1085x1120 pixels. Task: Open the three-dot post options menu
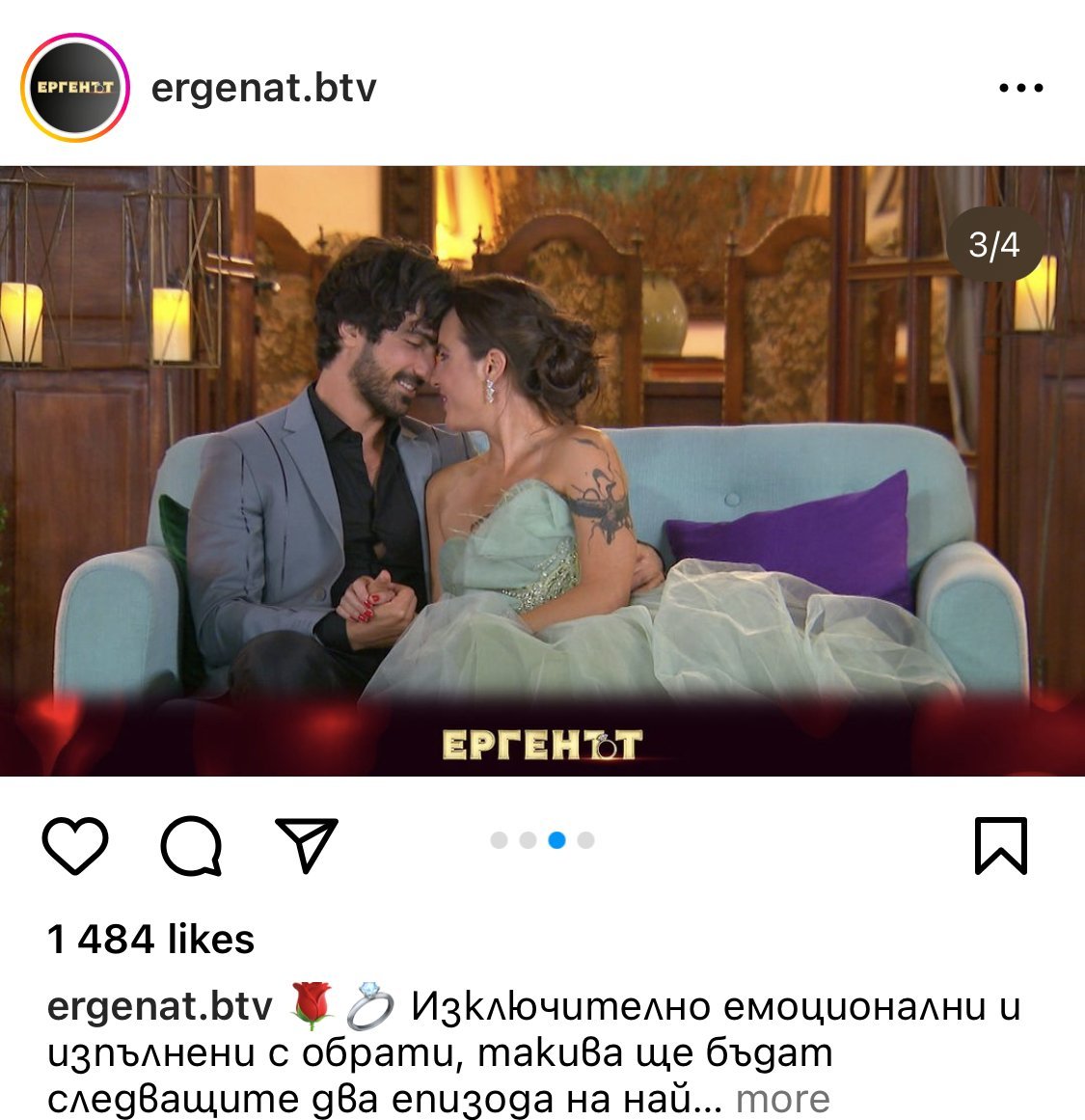coord(1020,88)
